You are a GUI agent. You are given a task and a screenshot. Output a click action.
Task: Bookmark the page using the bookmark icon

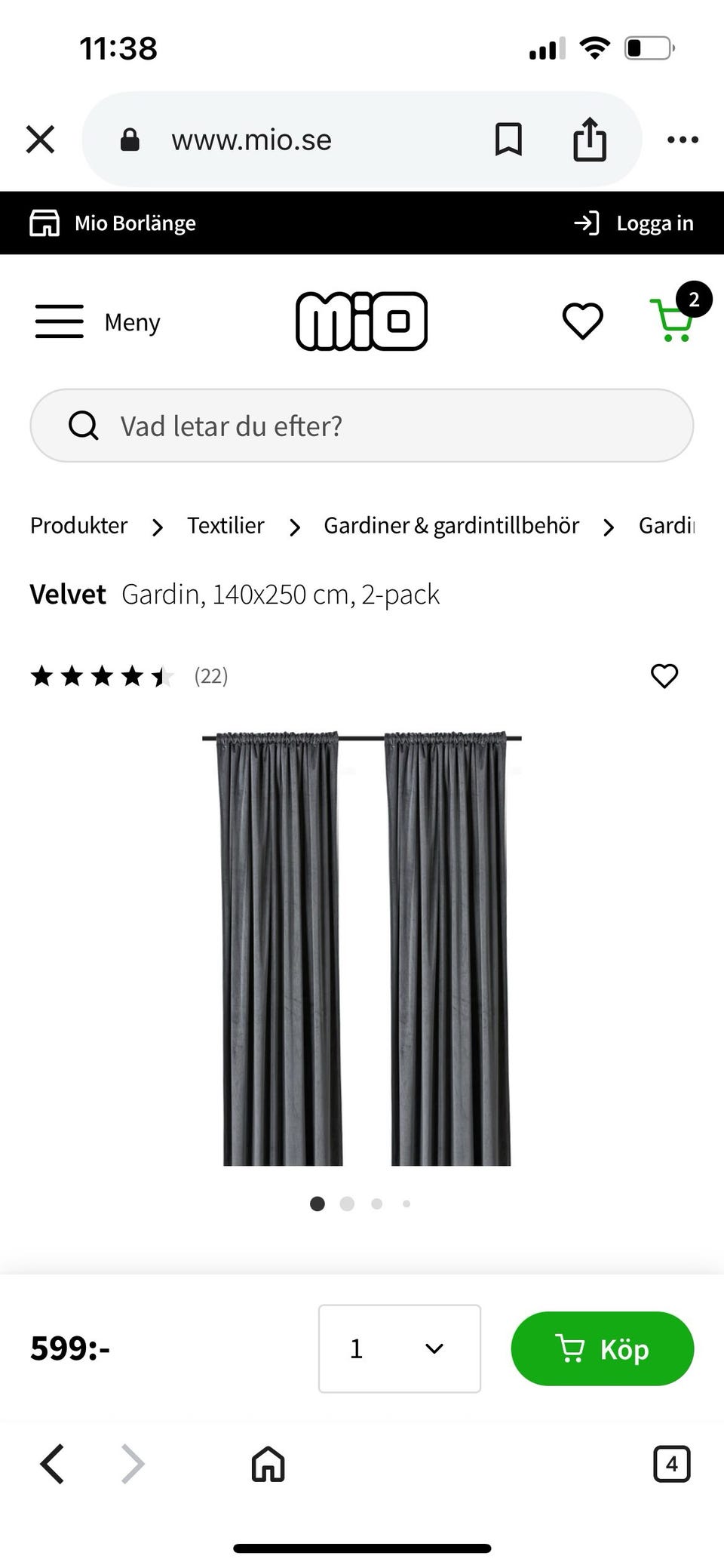tap(508, 139)
